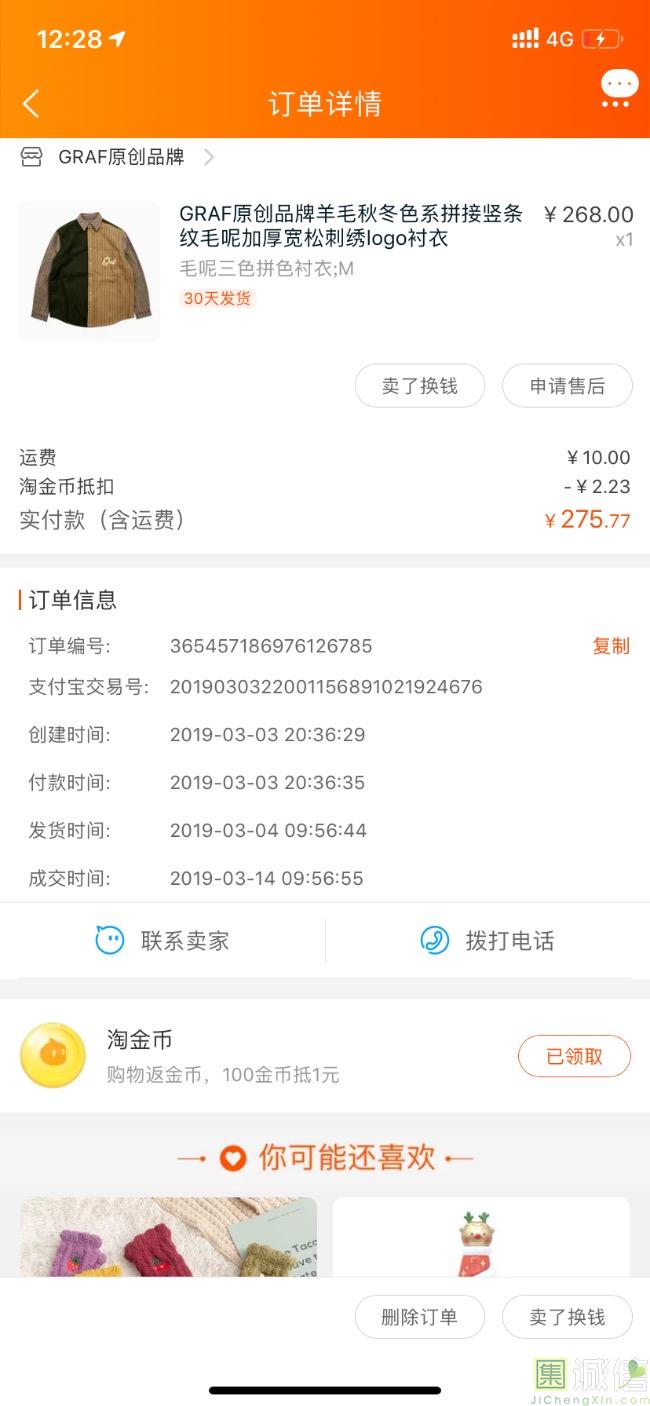Delete this order with 删除订单
Screen dimensions: 650x1406
point(419,1317)
